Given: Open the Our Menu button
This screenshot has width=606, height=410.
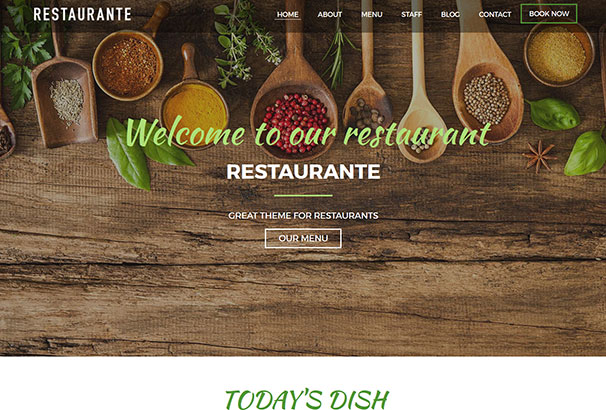Looking at the screenshot, I should 303,238.
